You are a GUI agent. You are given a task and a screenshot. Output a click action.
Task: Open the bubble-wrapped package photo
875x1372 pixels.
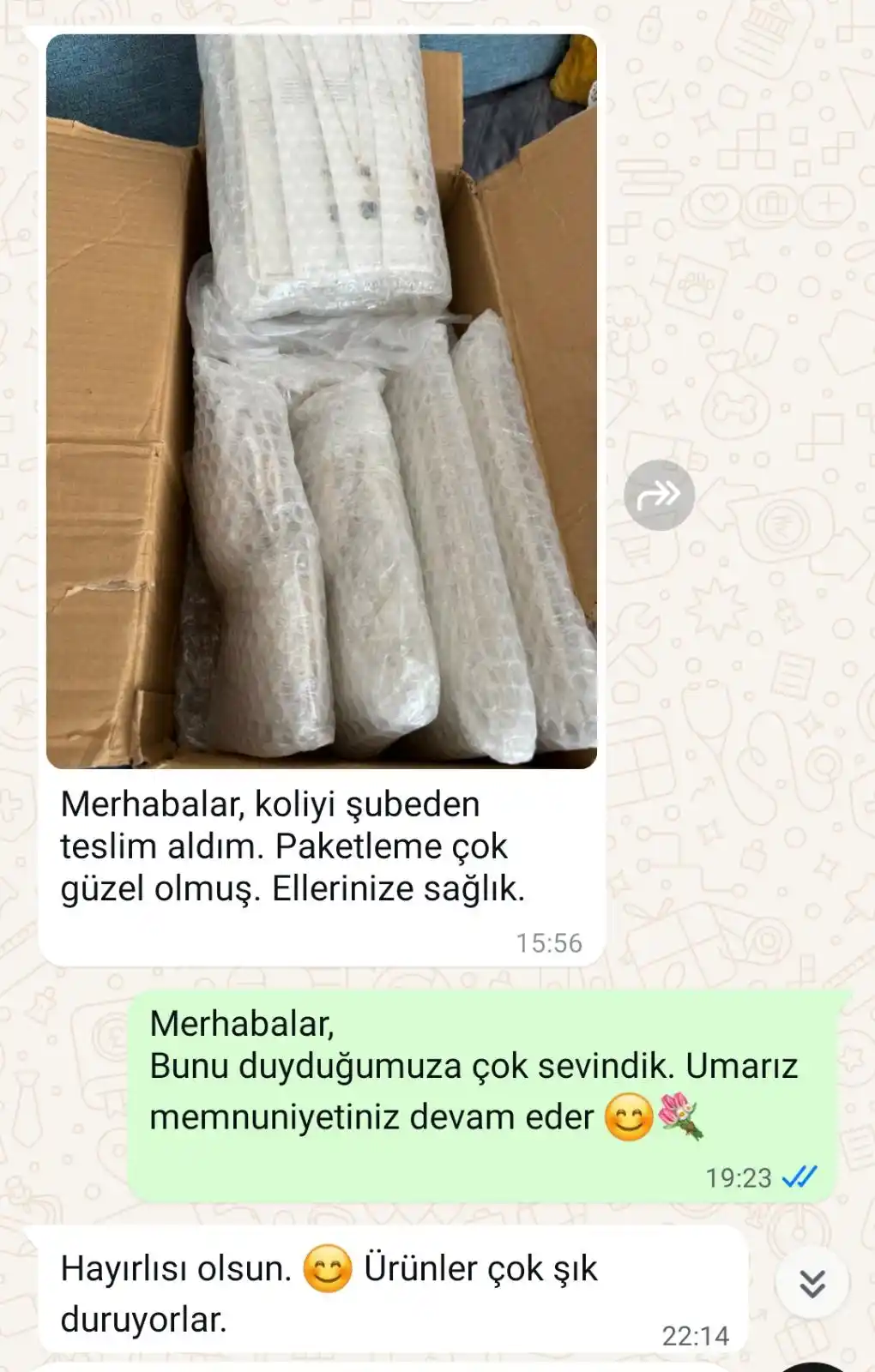(x=321, y=401)
